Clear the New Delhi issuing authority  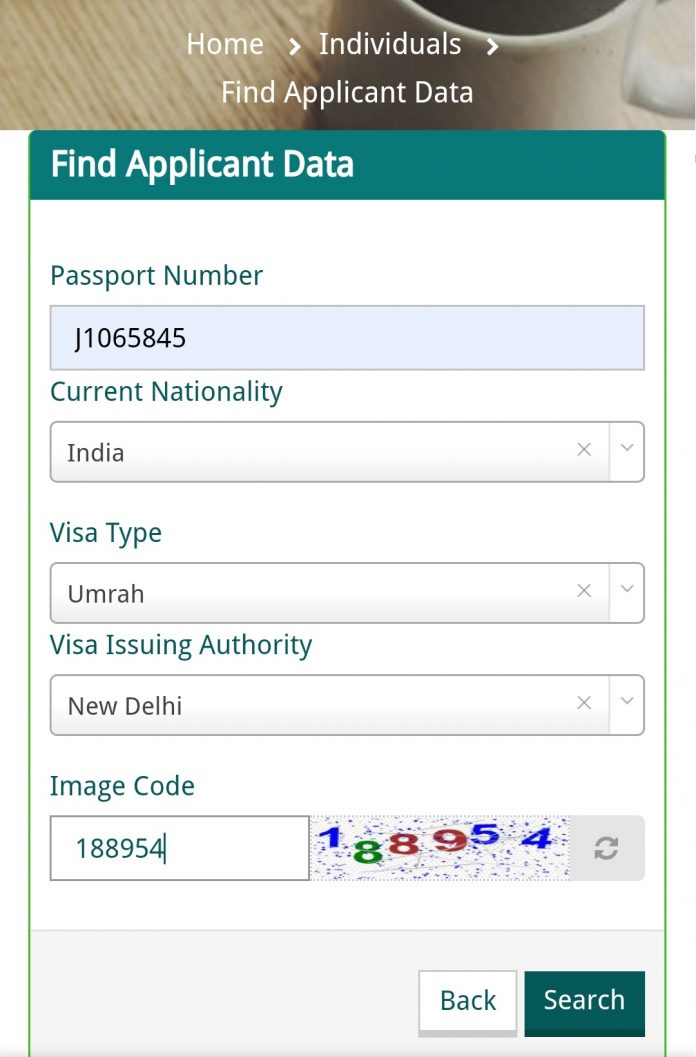(584, 703)
